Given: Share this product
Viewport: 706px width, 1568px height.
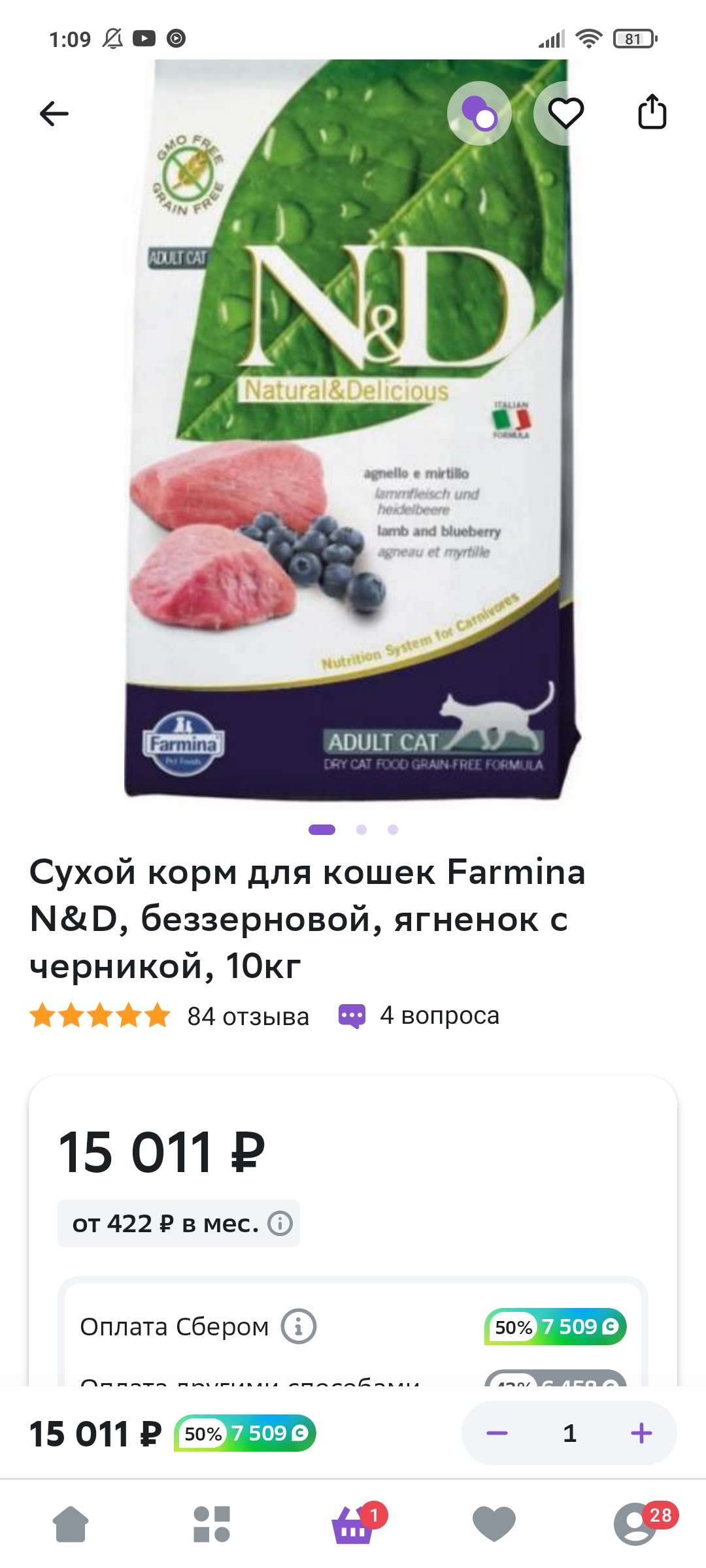Looking at the screenshot, I should (652, 112).
